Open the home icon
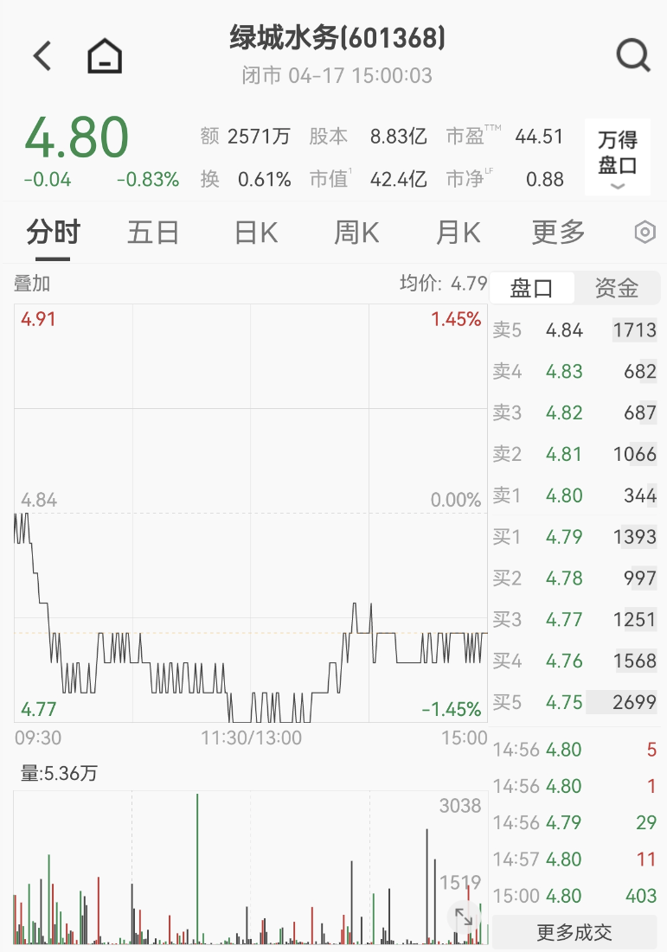Image resolution: width=667 pixels, height=952 pixels. click(x=105, y=56)
